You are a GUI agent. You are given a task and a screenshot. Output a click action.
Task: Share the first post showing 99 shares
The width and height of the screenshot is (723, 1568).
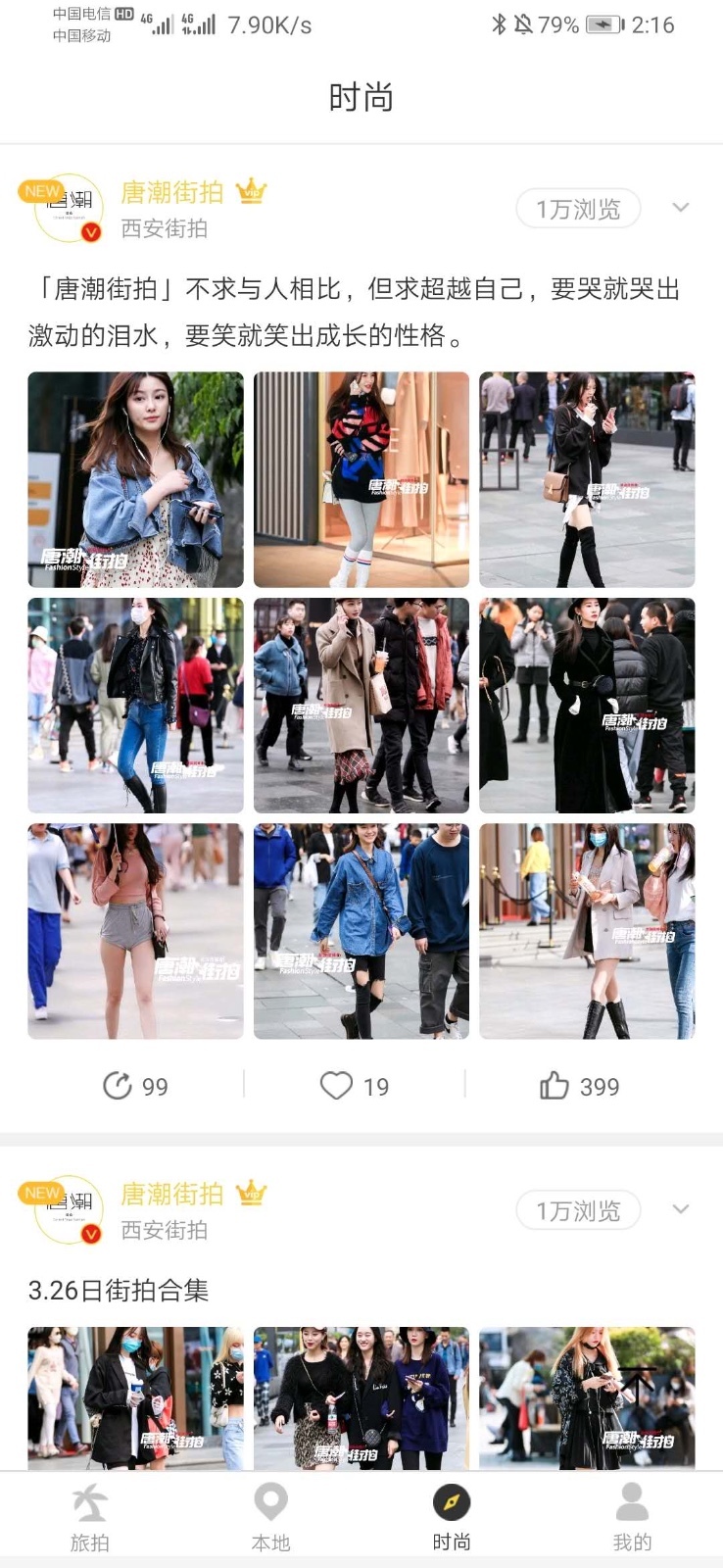[135, 1086]
